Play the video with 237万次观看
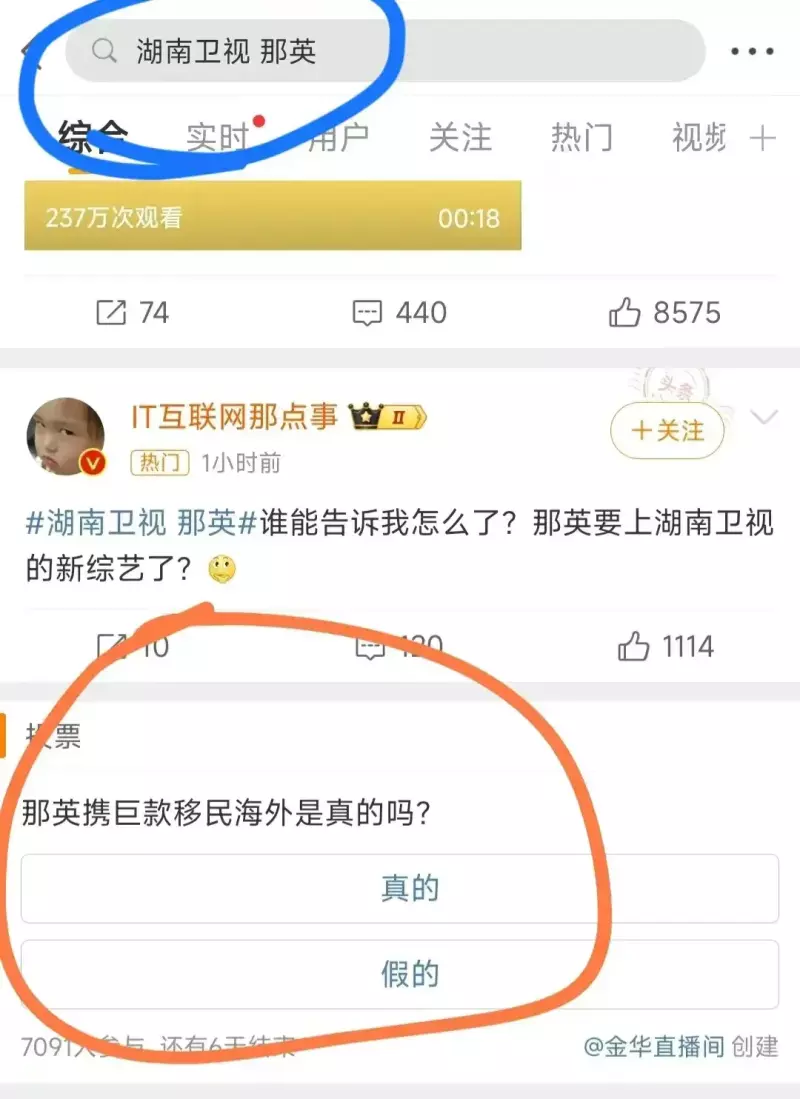This screenshot has height=1099, width=800. (x=272, y=216)
